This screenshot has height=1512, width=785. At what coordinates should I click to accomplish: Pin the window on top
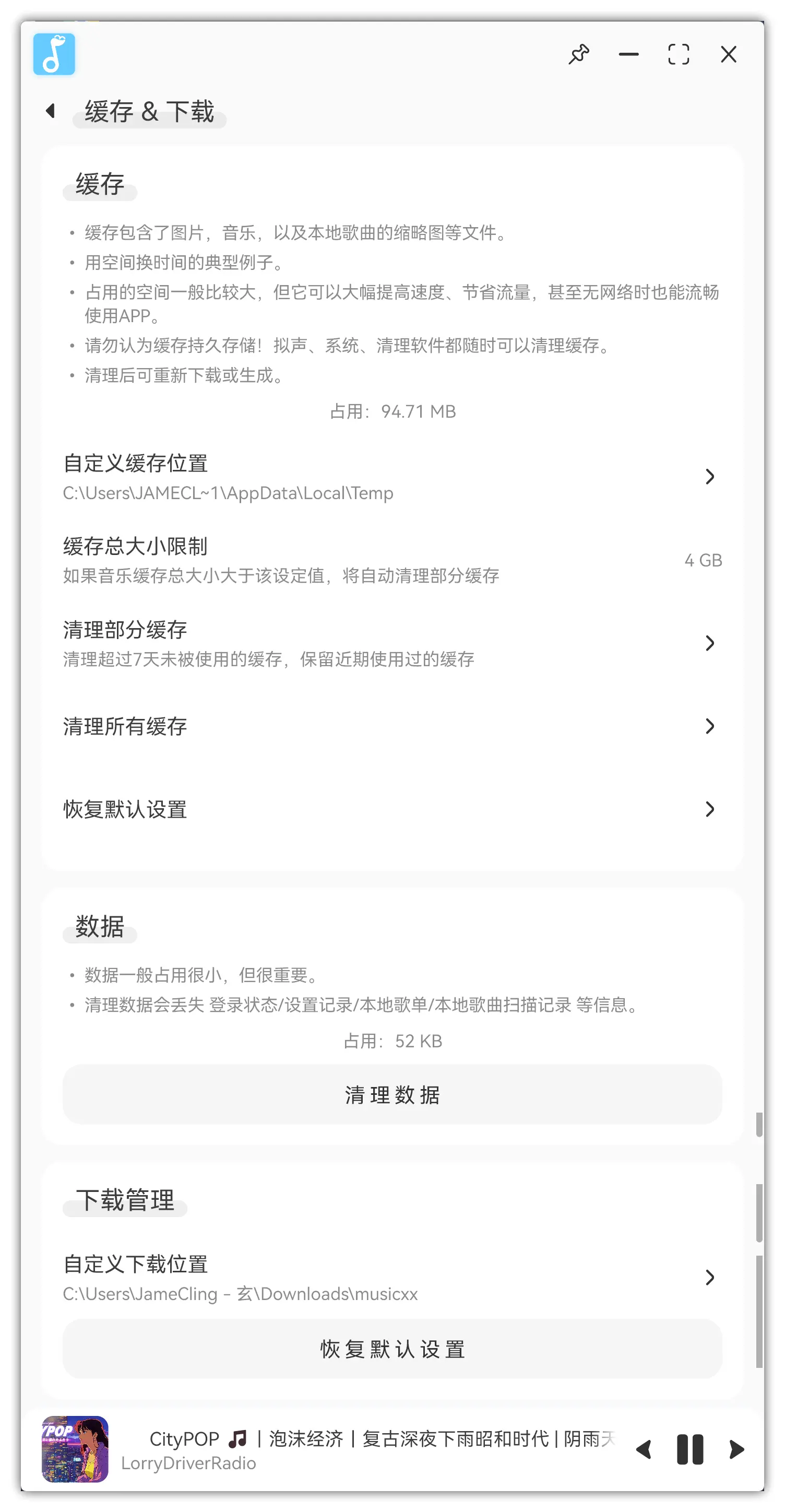click(x=578, y=55)
